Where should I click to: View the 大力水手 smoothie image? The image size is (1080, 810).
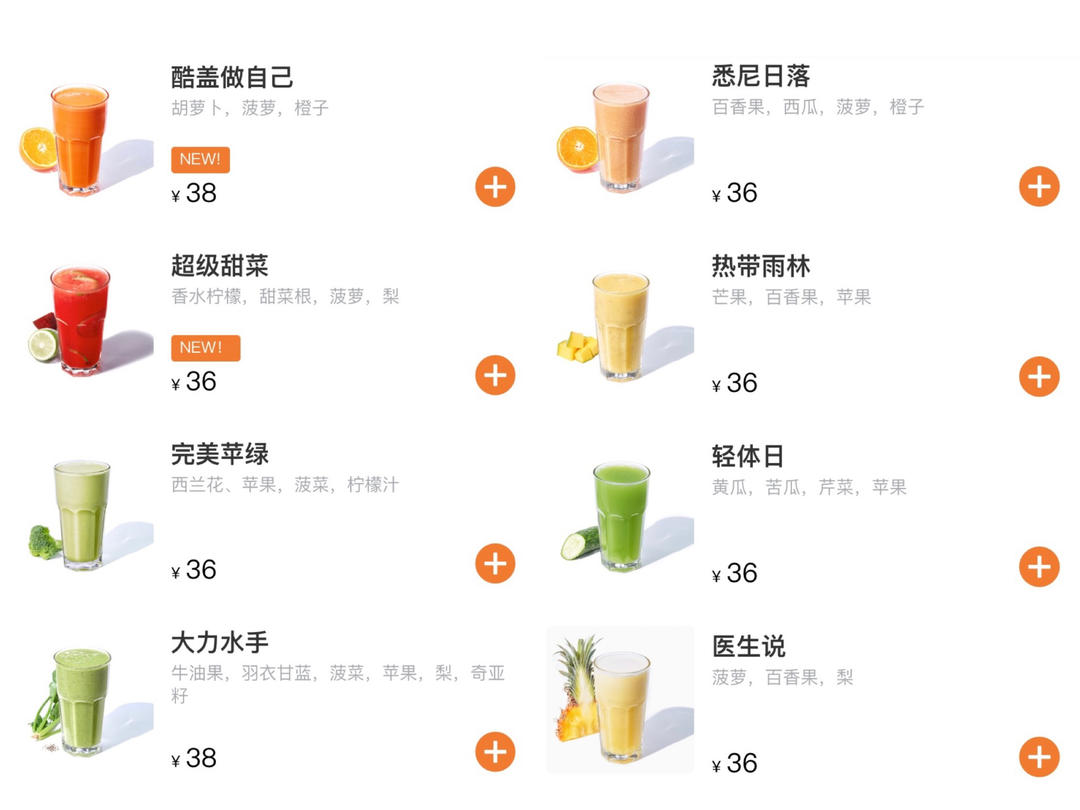(x=83, y=700)
